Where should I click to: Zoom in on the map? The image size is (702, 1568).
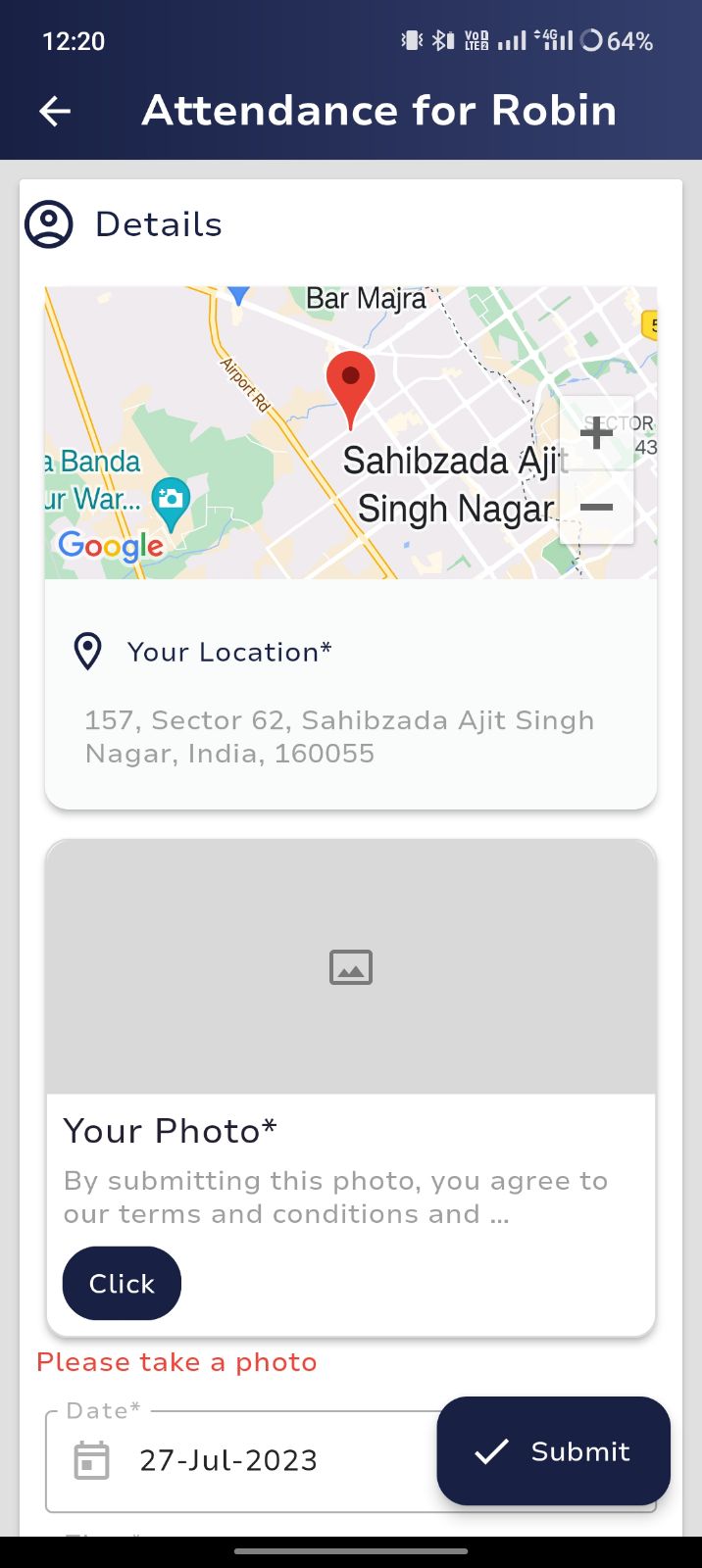[x=596, y=432]
